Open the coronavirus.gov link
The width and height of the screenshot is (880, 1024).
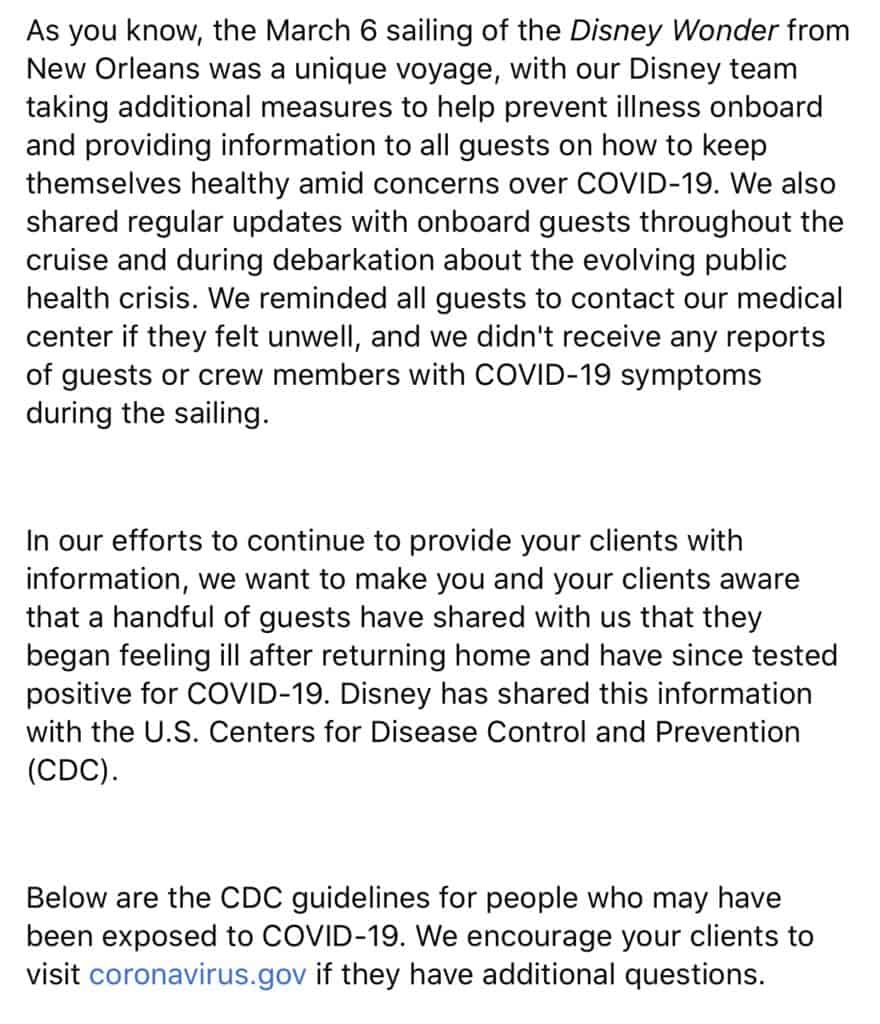197,975
